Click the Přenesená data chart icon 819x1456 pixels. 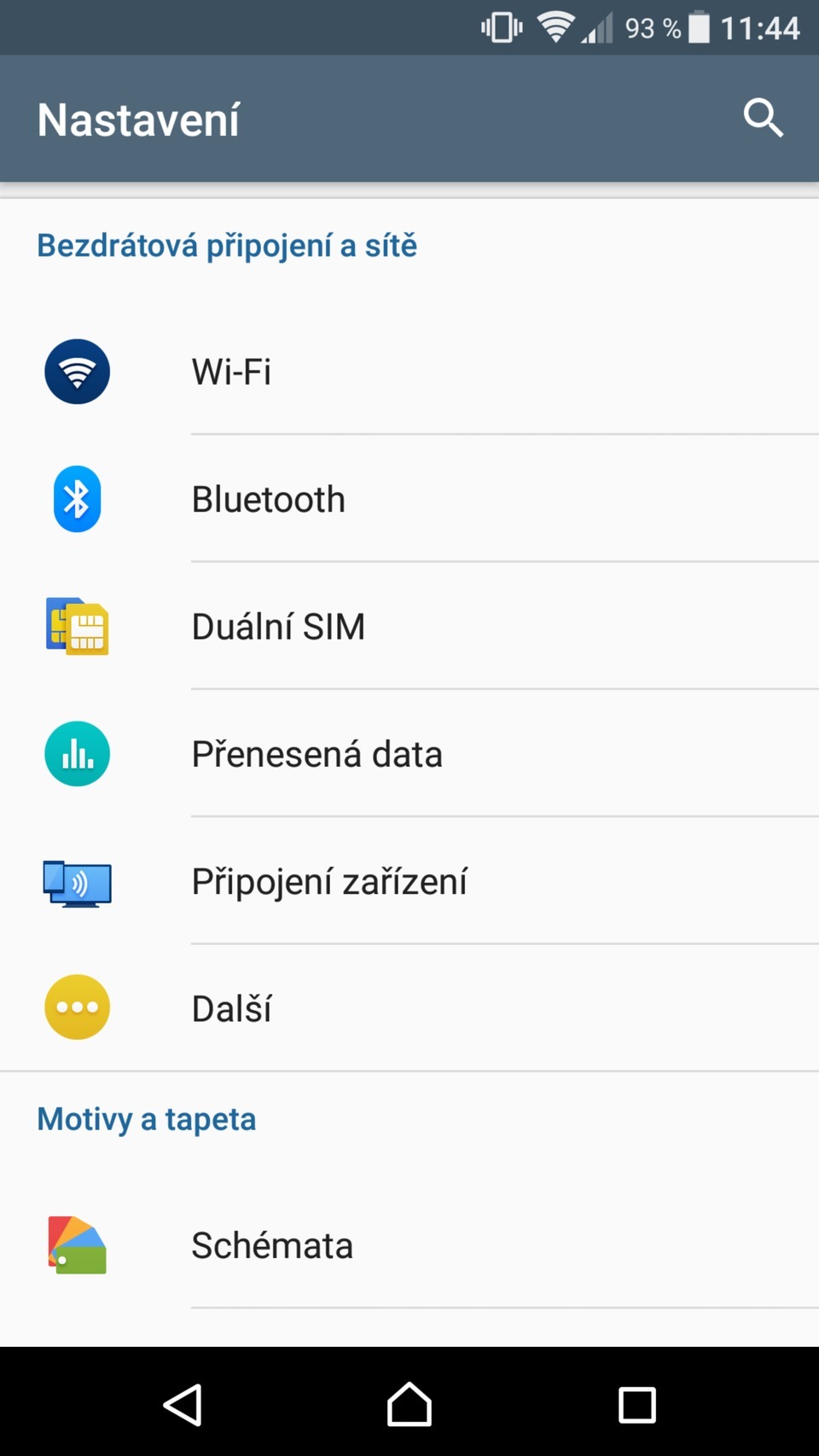(x=77, y=753)
